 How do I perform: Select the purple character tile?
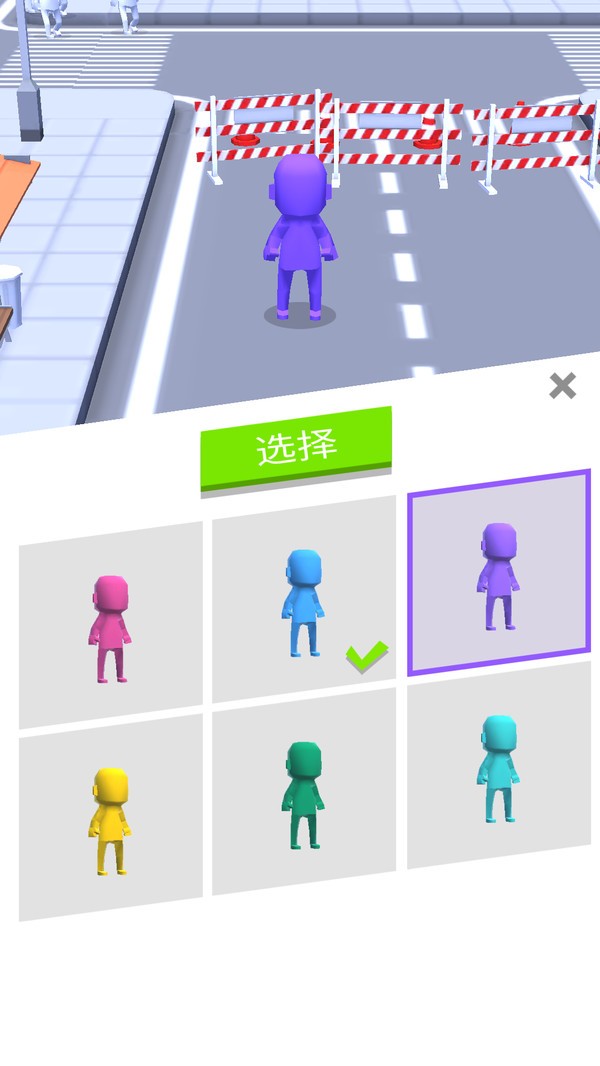[x=498, y=573]
